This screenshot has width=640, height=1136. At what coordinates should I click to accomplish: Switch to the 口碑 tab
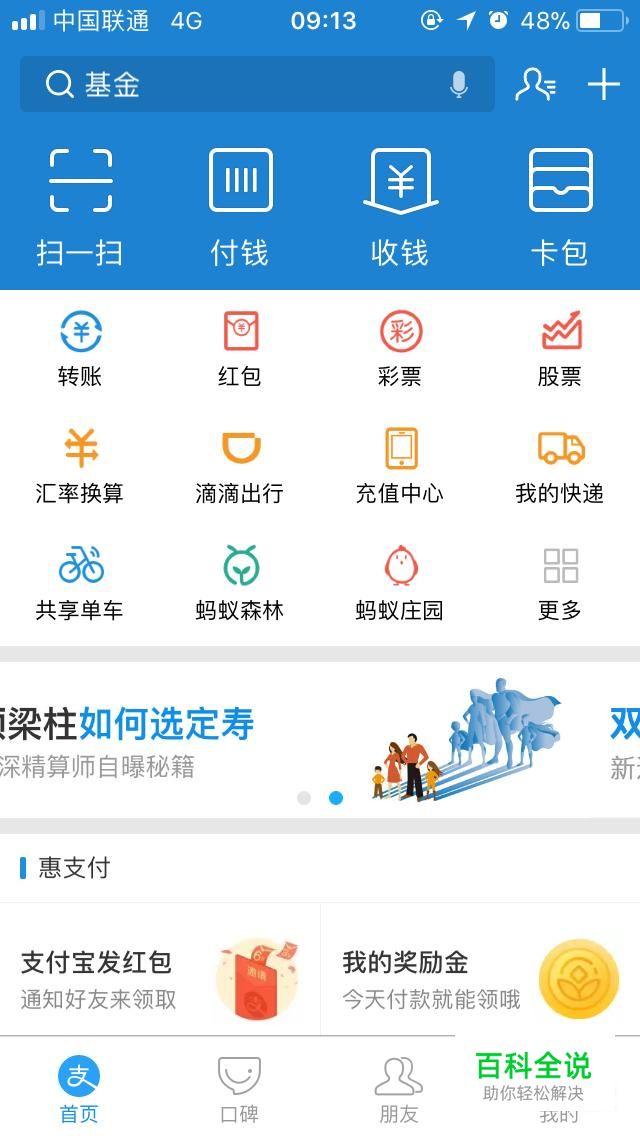(x=240, y=1088)
